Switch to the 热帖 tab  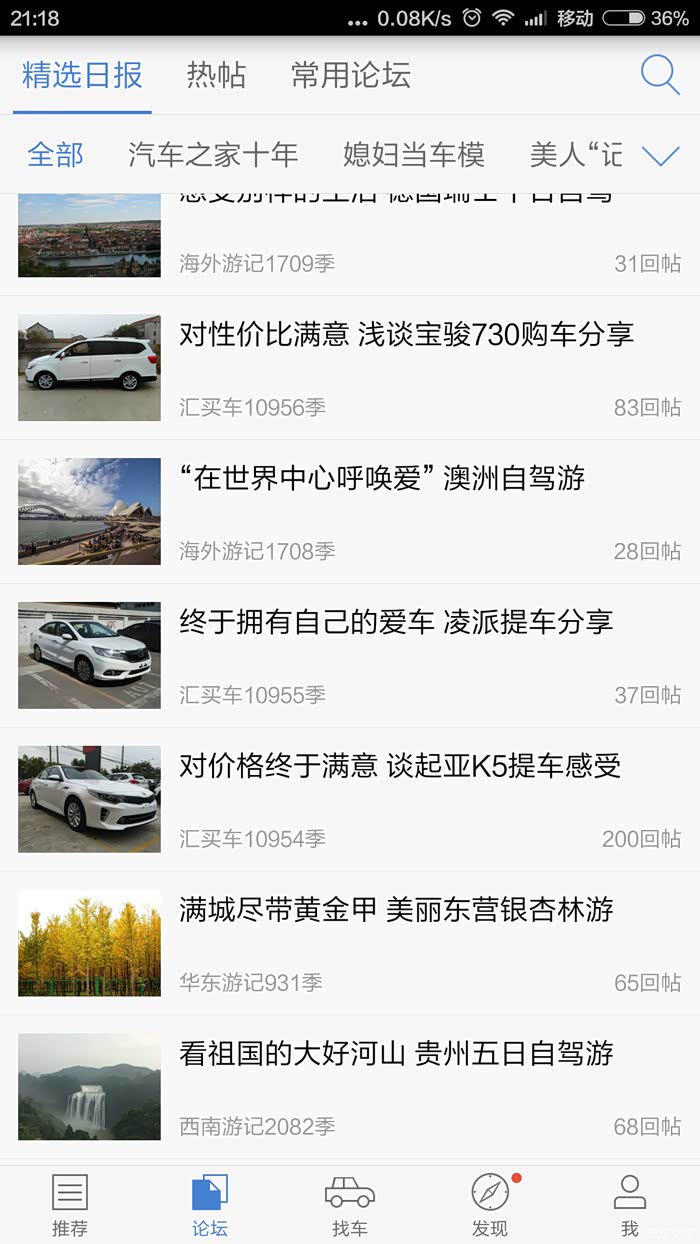pos(216,75)
